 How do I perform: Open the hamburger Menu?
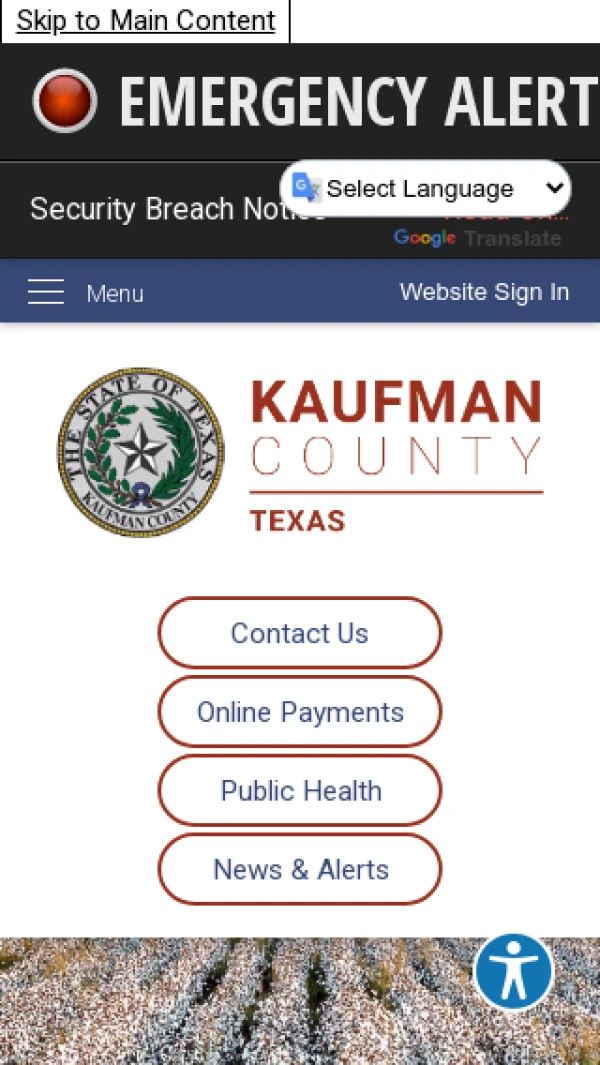pos(86,293)
